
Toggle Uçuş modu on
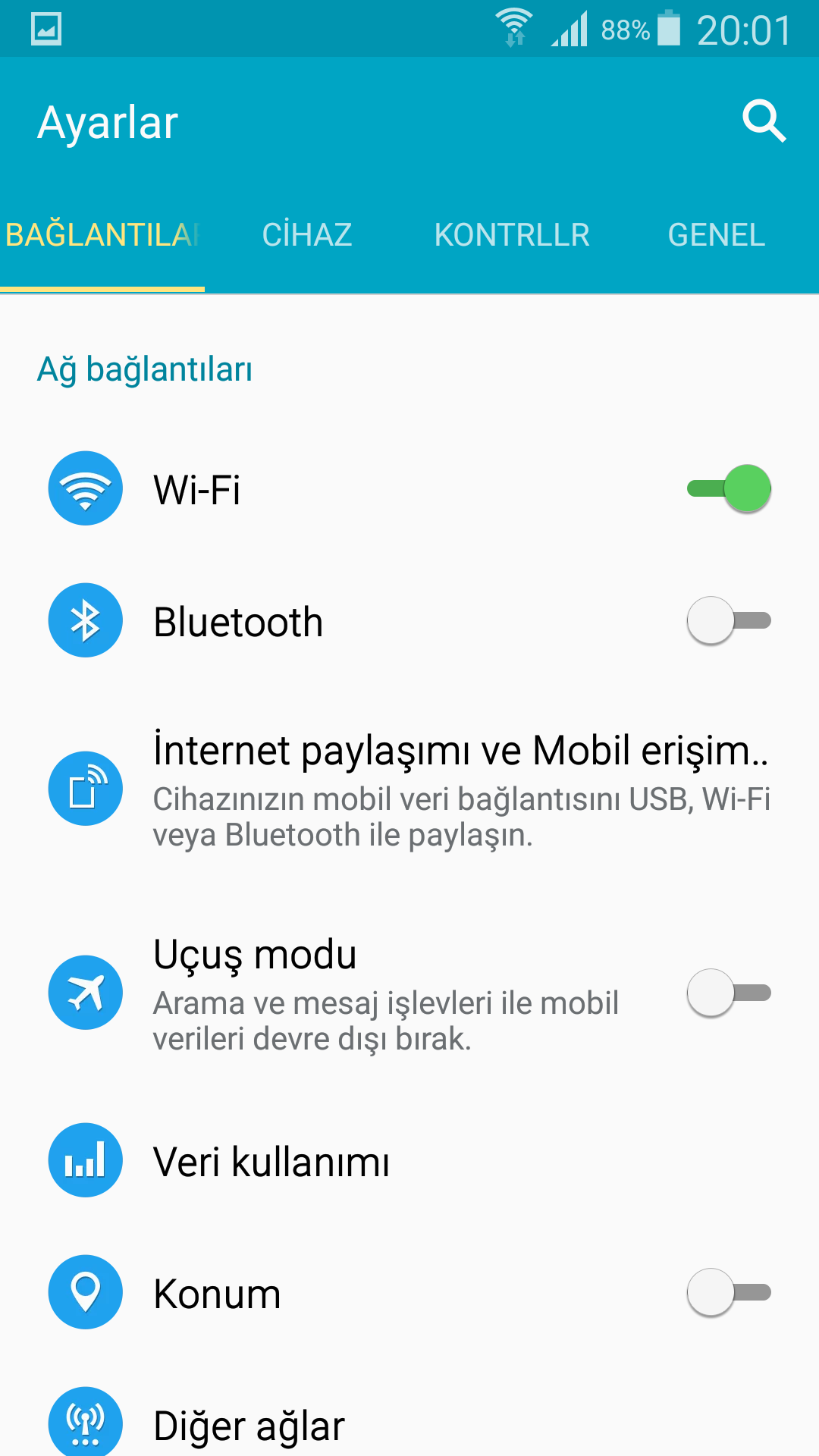coord(729,993)
